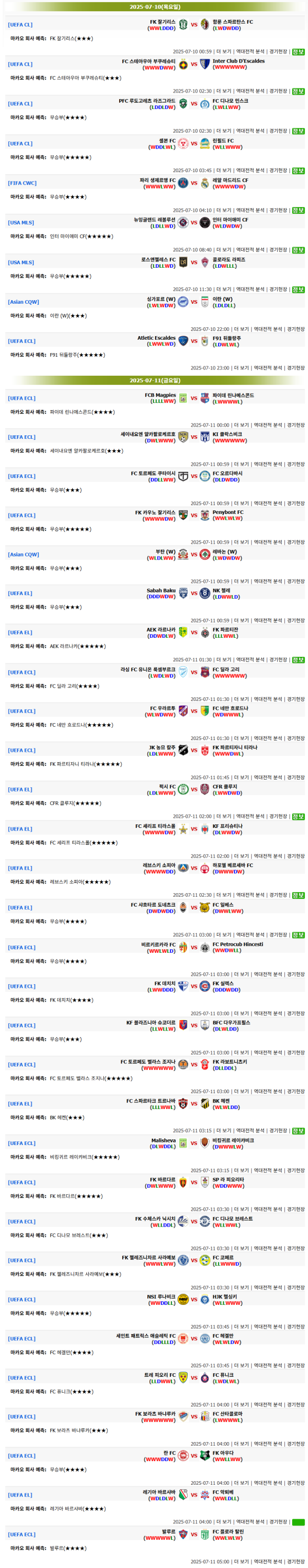Open 경기현황 for HJK 헬싱키 match
Screen dimensions: 308x1568
tap(295, 1326)
